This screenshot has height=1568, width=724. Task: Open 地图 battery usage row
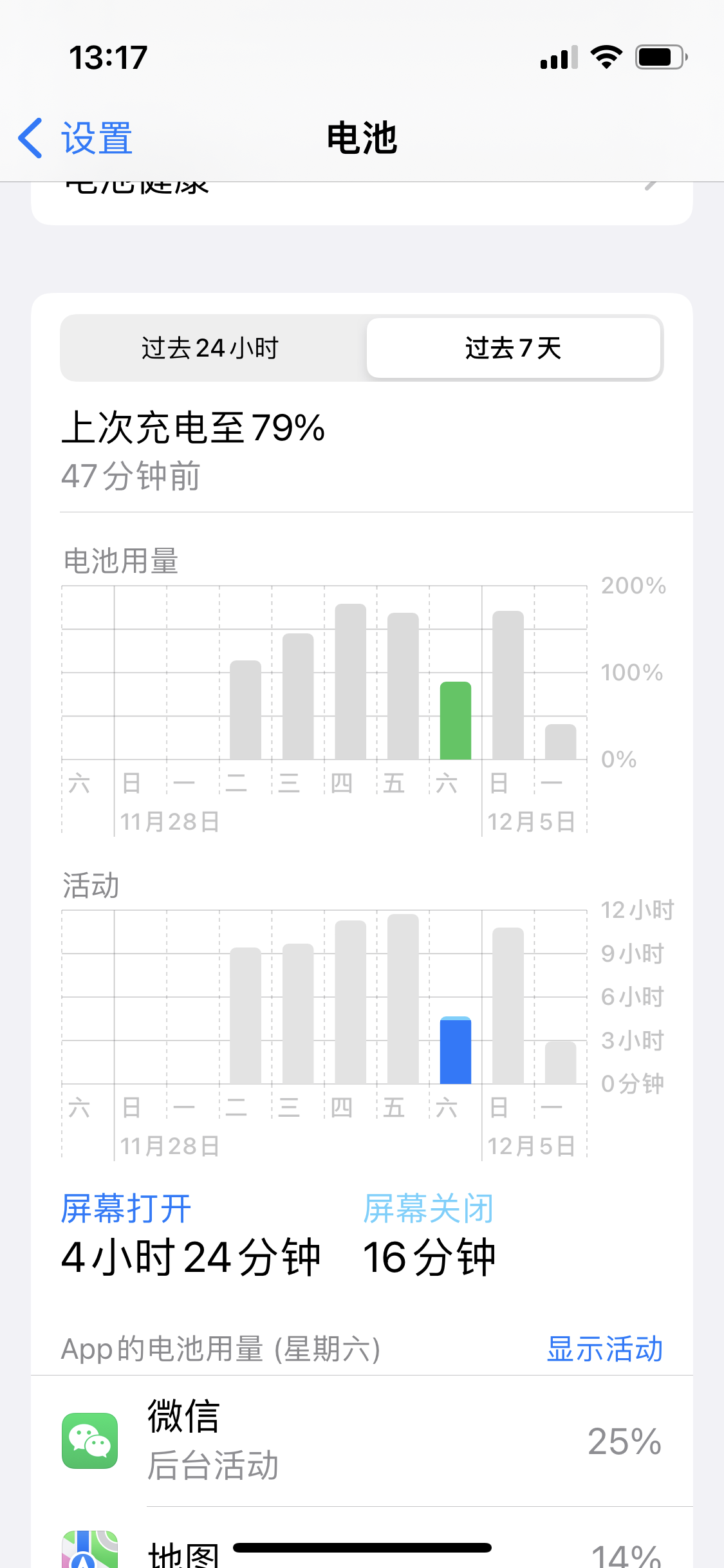[362, 1551]
